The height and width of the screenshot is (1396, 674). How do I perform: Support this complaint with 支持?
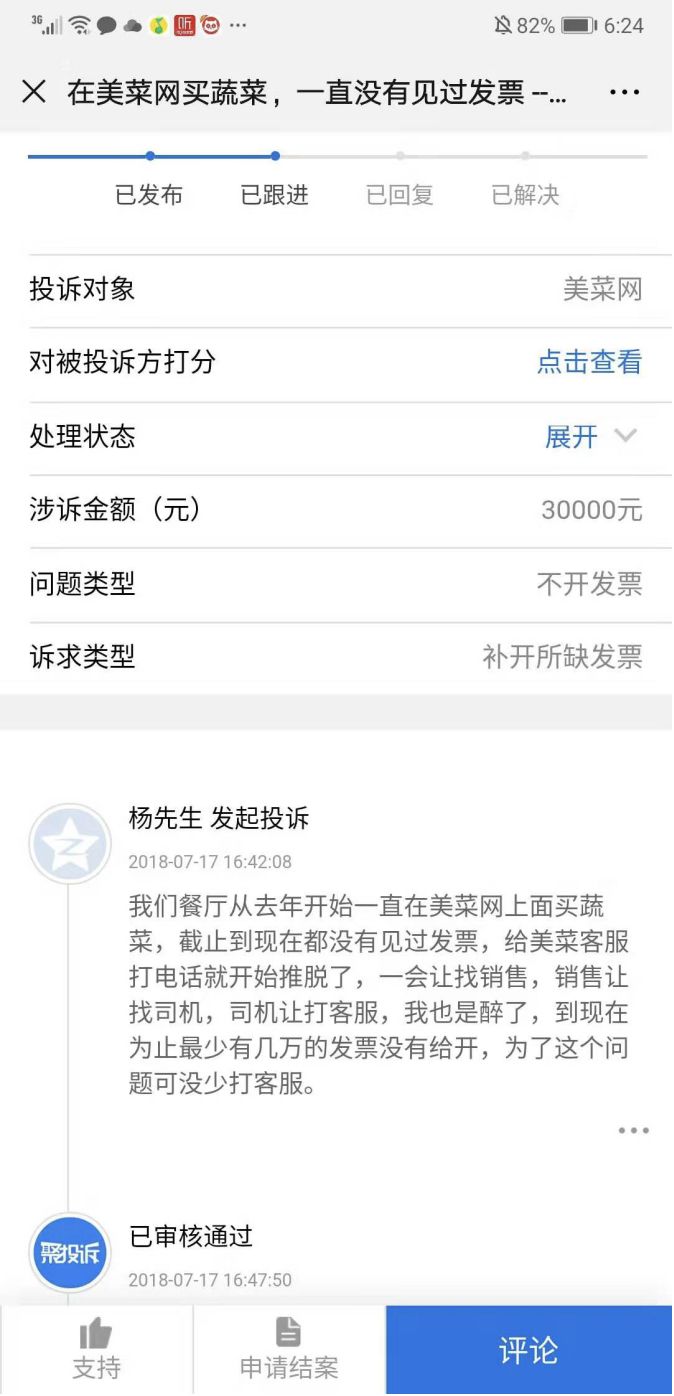click(x=96, y=1349)
